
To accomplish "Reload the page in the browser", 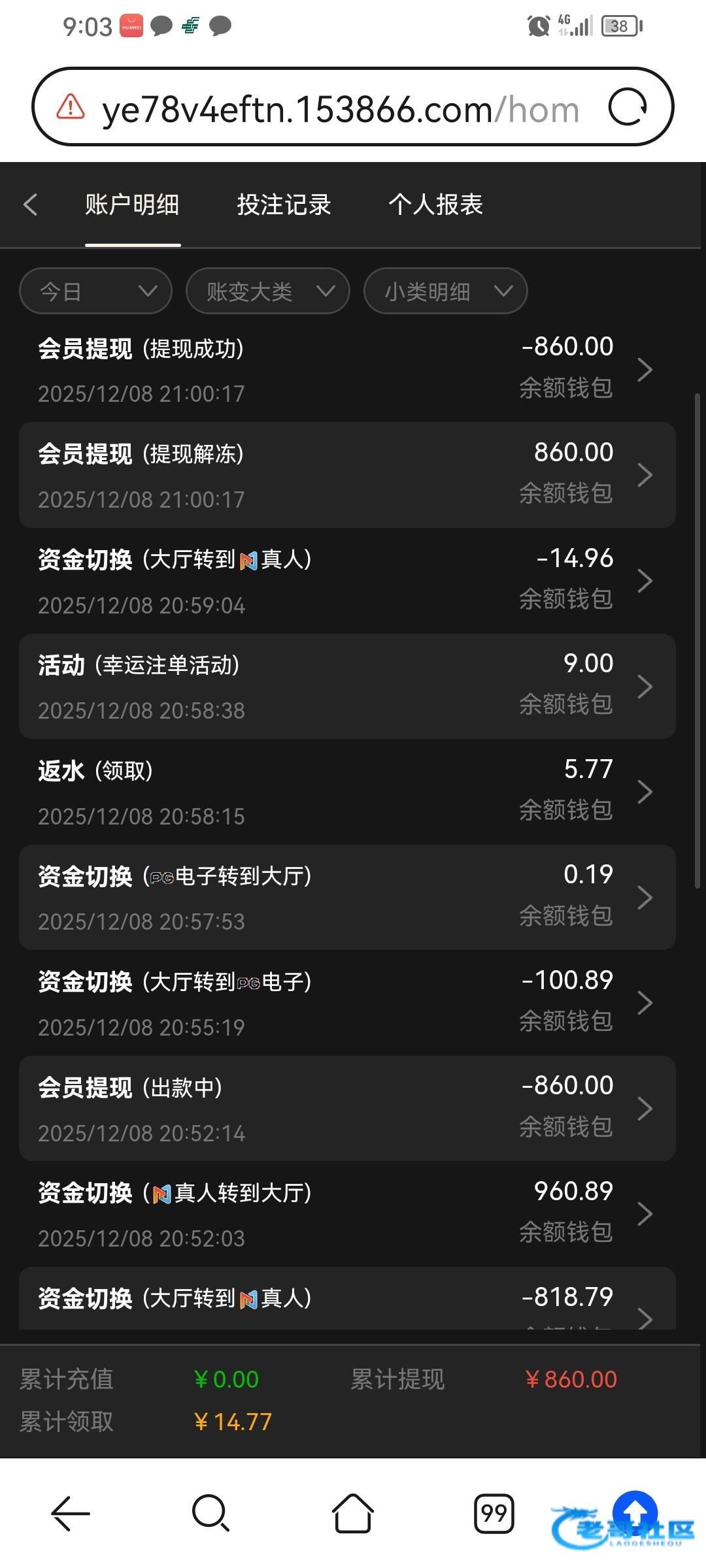I will tap(628, 107).
